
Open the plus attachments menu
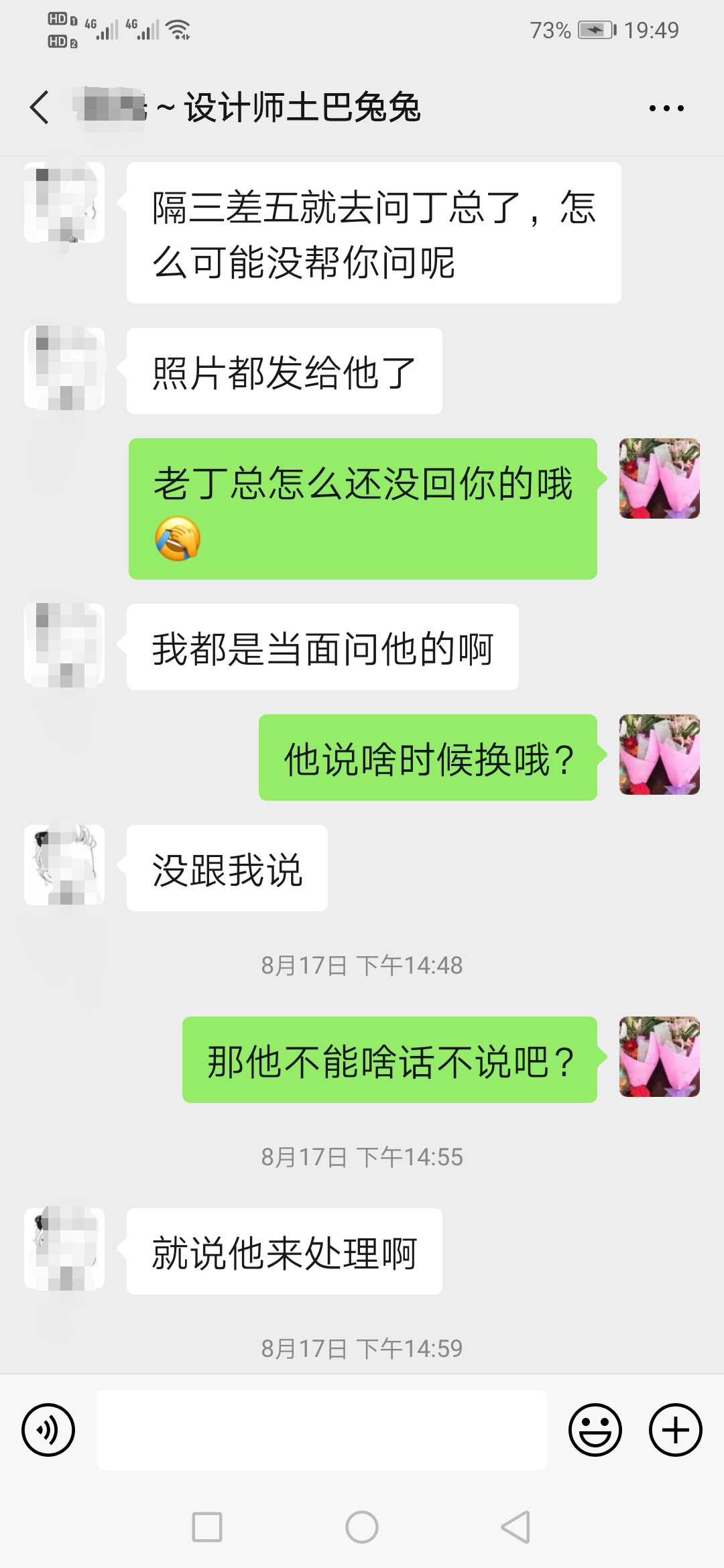(x=675, y=1429)
